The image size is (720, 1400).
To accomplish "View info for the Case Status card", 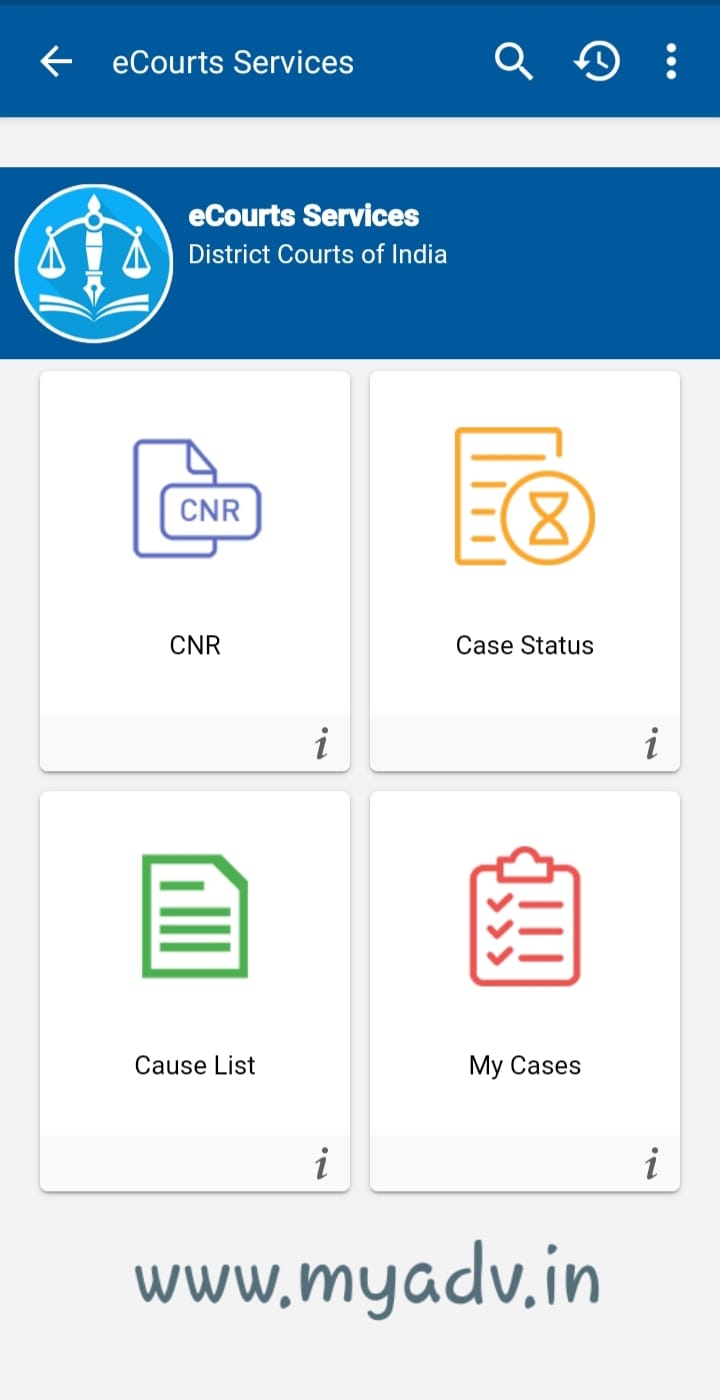I will coord(651,745).
